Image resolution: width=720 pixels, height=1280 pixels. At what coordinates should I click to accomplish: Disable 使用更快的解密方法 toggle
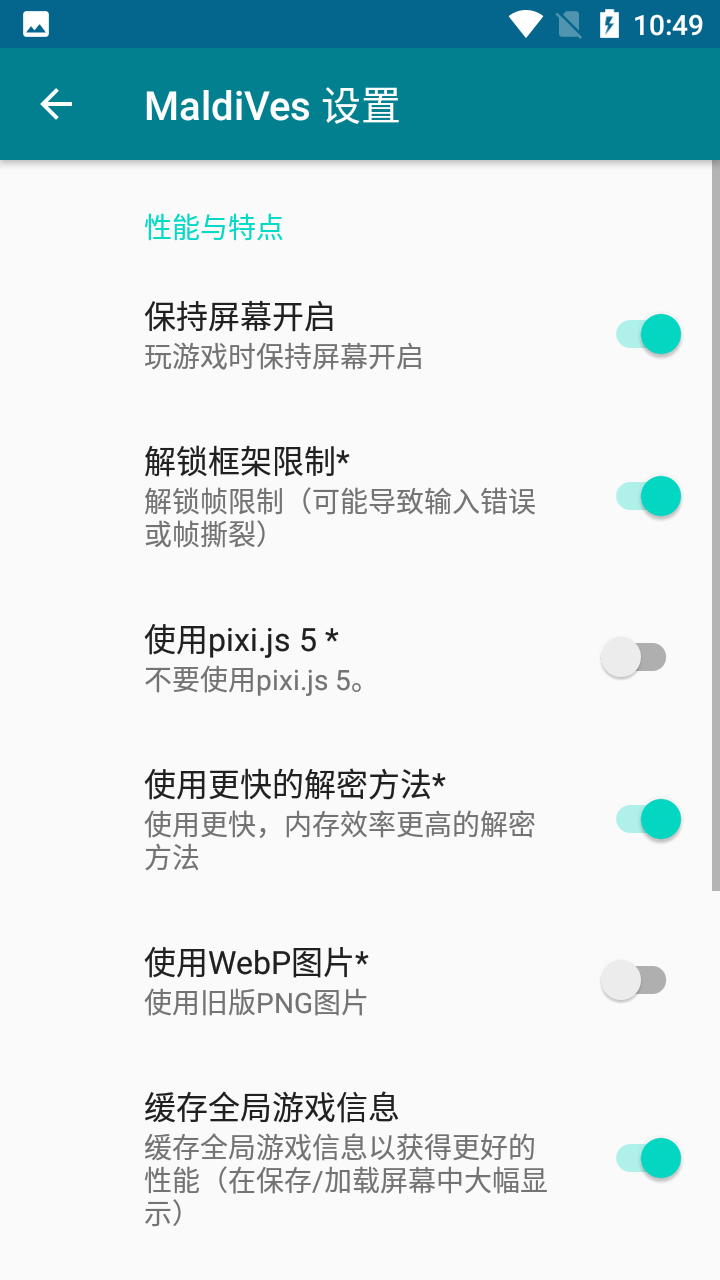pyautogui.click(x=645, y=818)
